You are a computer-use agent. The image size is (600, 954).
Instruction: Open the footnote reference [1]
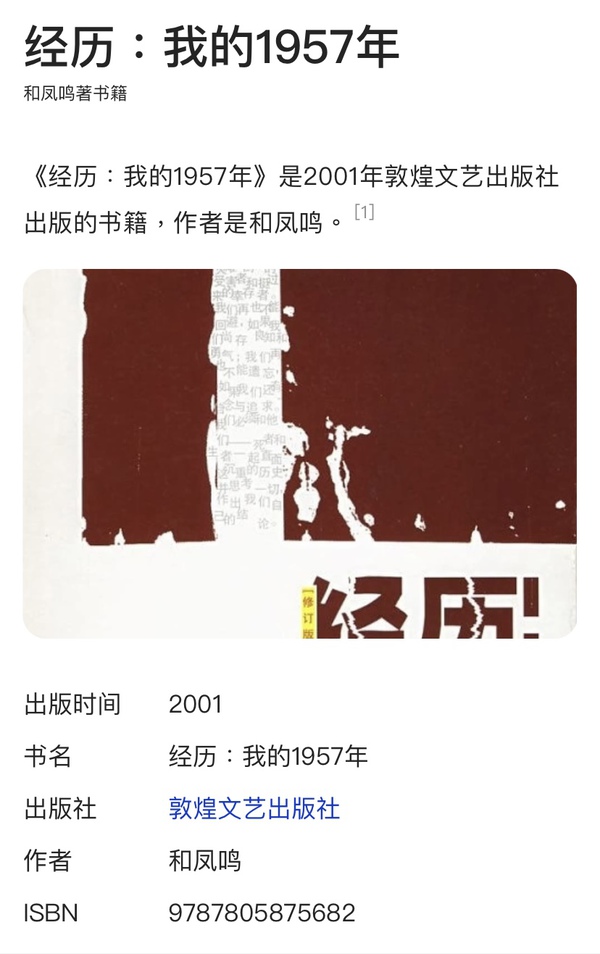(x=364, y=212)
